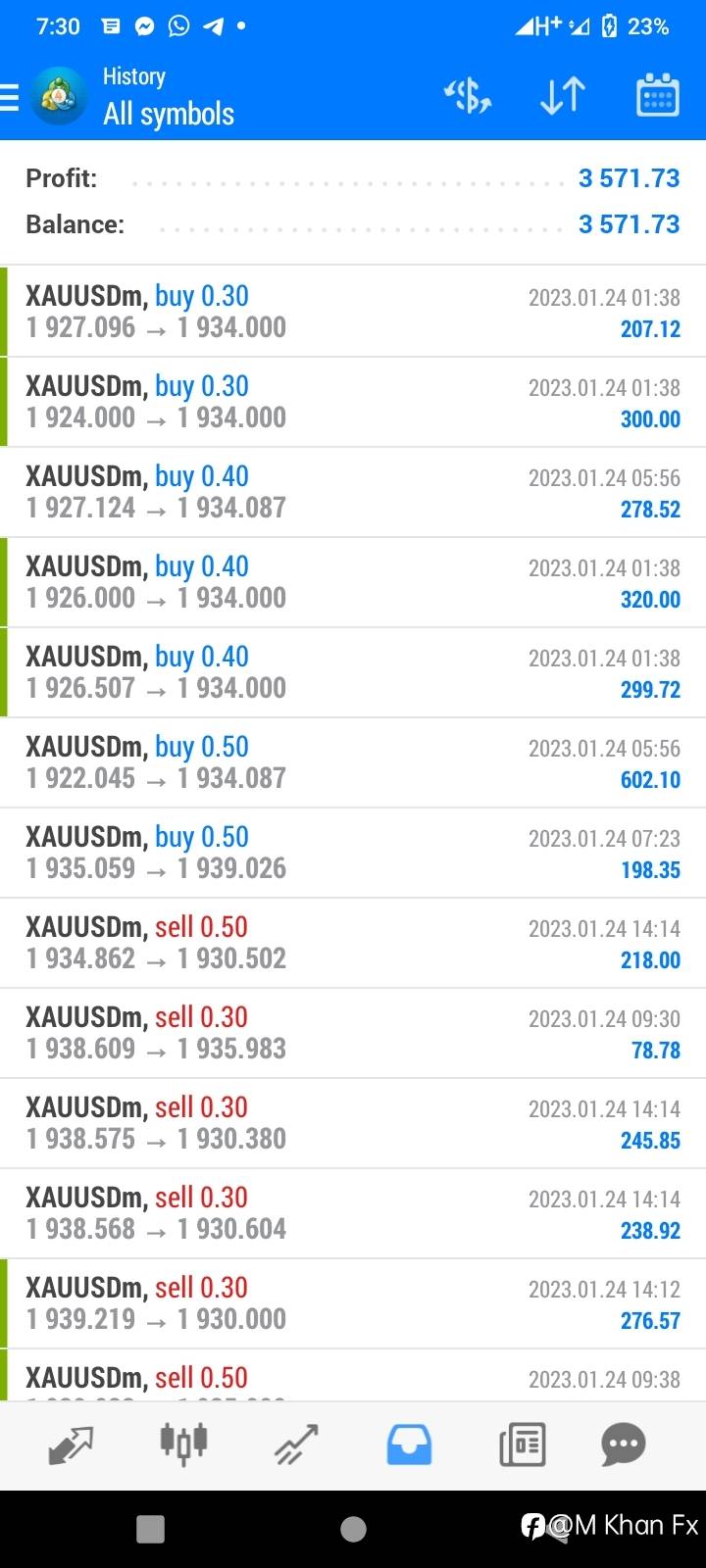Open the buy 0.30 trade with profit 300.00
706x1568 pixels.
coord(353,402)
